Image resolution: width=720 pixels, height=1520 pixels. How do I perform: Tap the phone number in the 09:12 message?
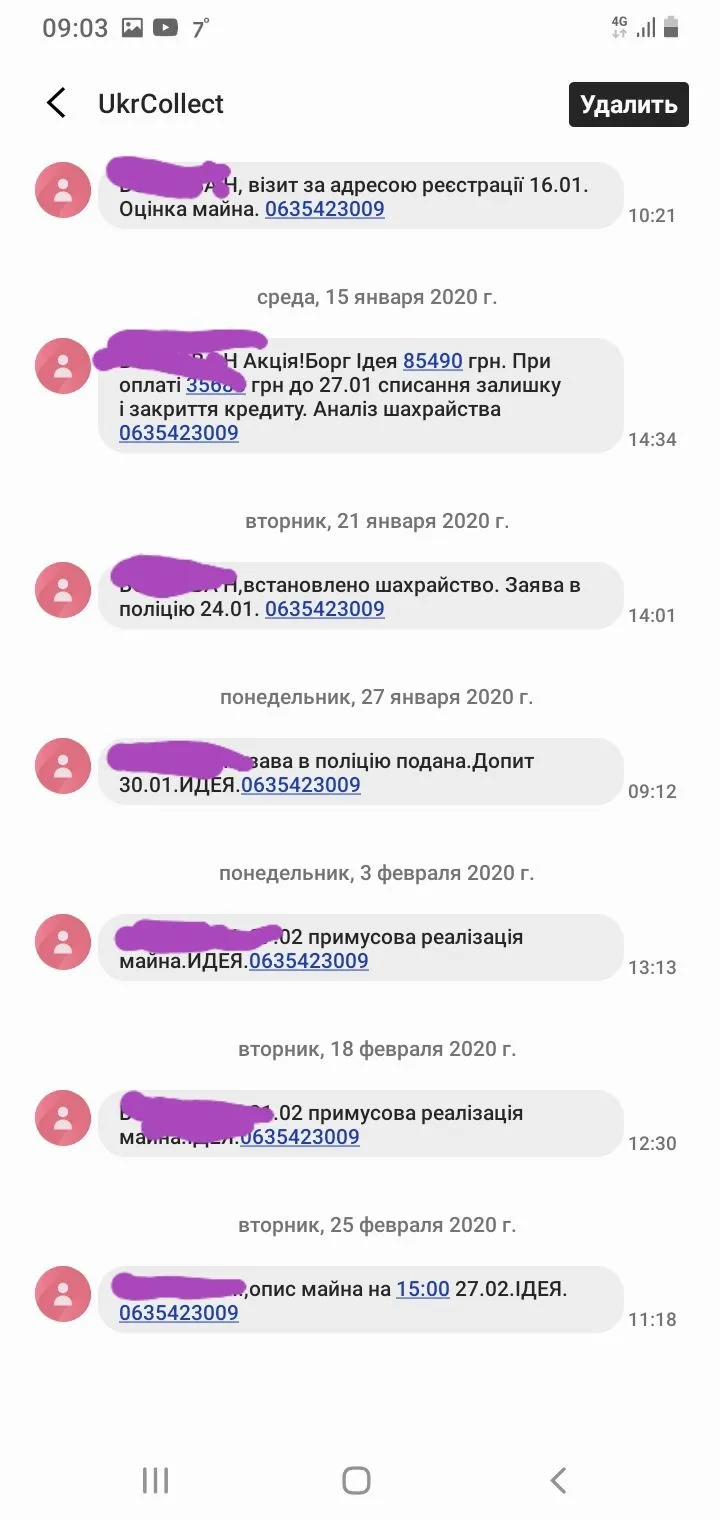pyautogui.click(x=300, y=785)
